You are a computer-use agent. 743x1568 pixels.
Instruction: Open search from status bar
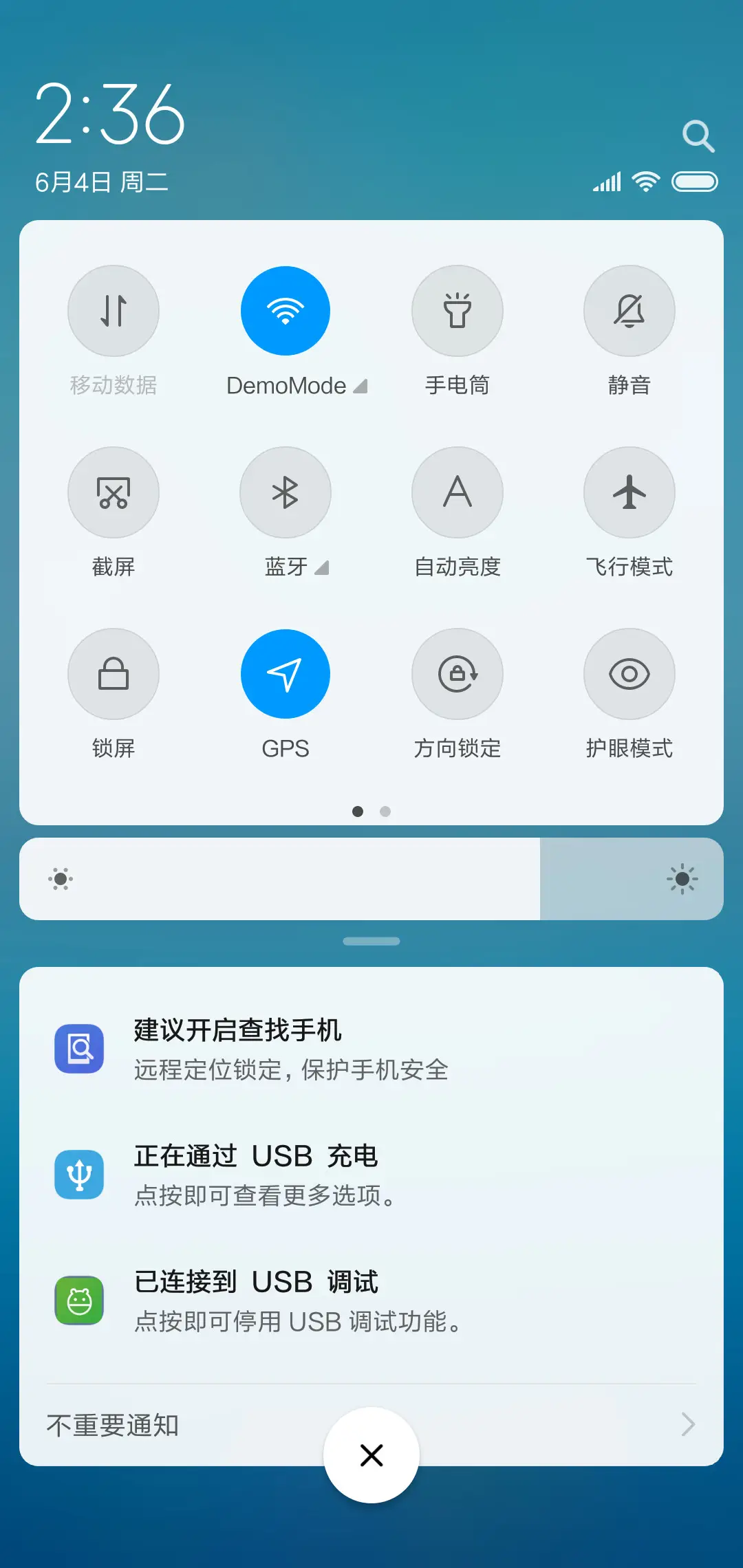point(699,135)
